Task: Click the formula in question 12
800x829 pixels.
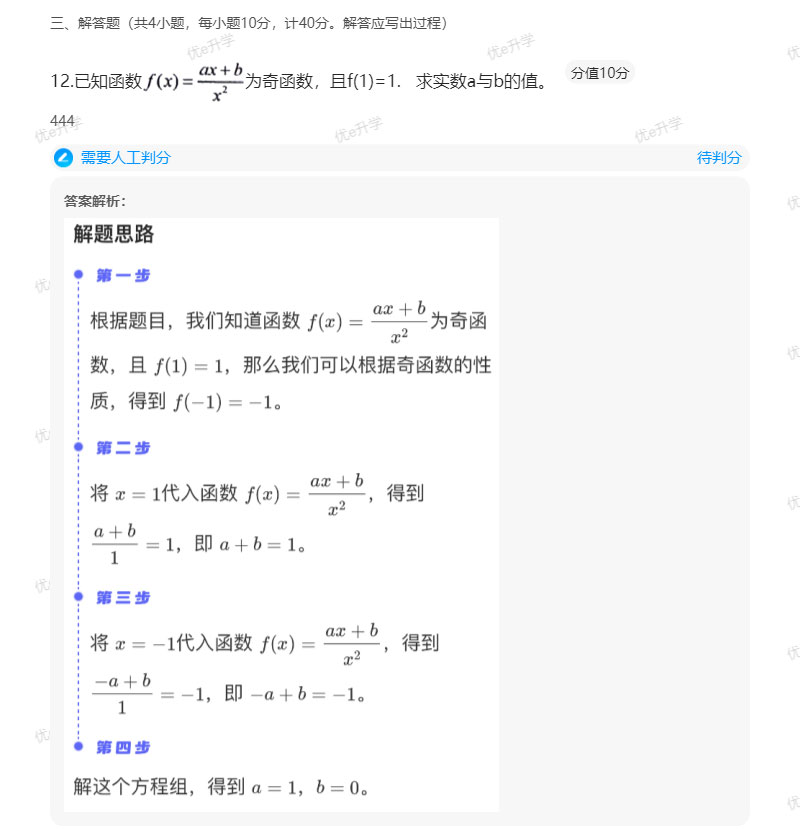Action: [218, 82]
